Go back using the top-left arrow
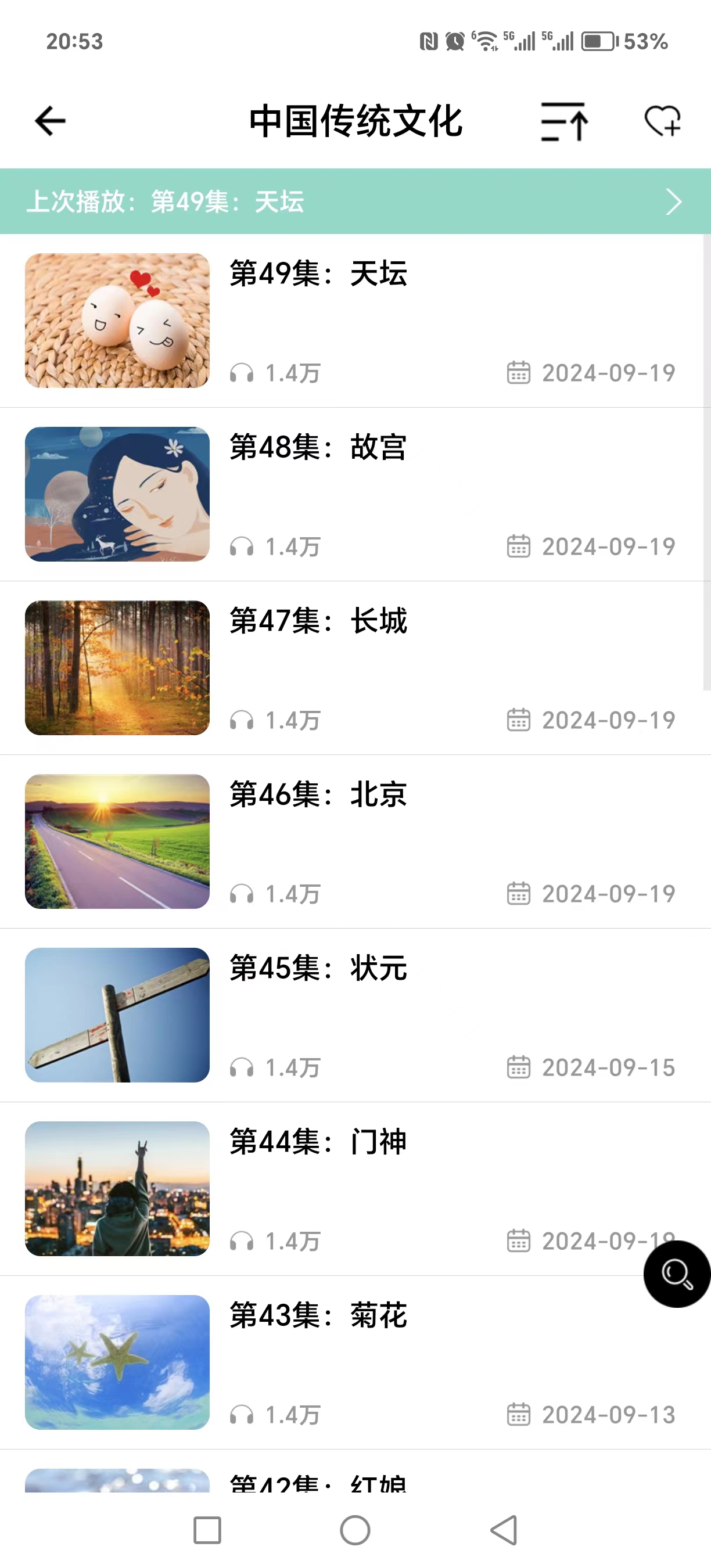 click(50, 121)
